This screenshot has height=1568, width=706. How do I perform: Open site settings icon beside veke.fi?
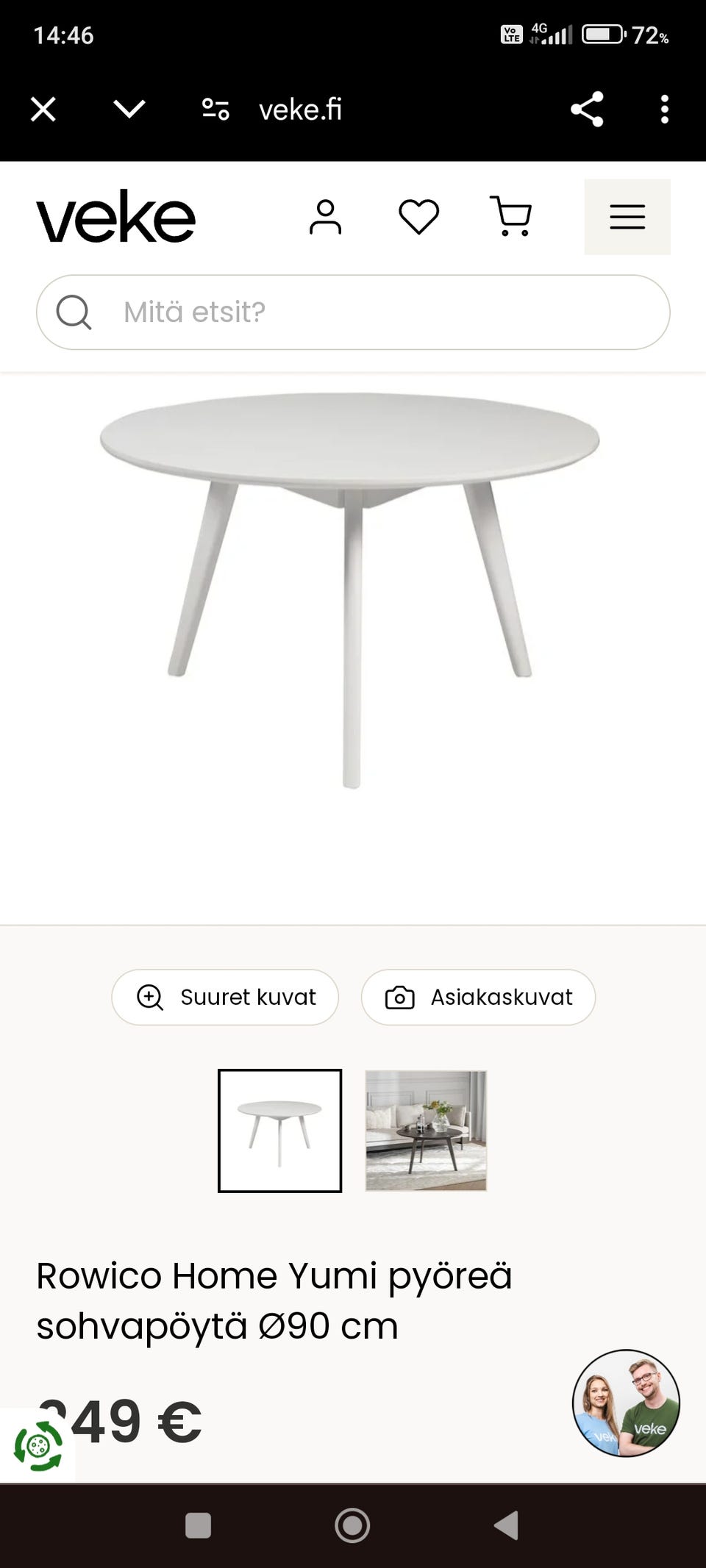(215, 110)
